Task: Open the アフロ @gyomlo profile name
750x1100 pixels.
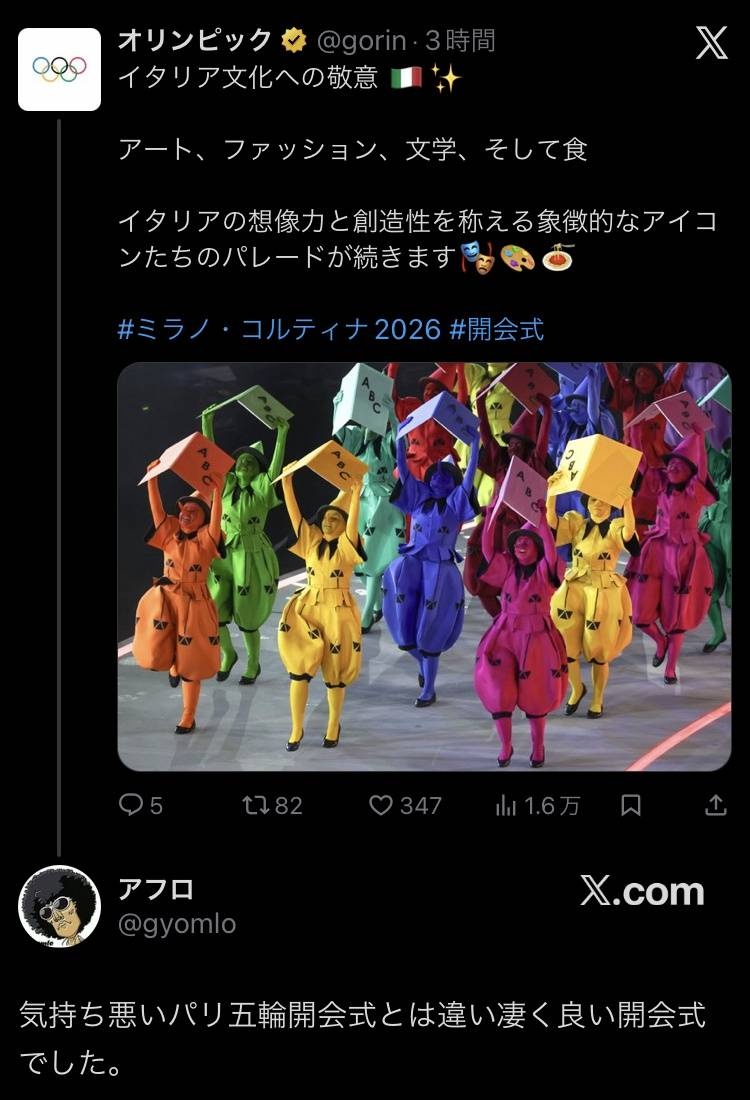Action: pyautogui.click(x=156, y=889)
